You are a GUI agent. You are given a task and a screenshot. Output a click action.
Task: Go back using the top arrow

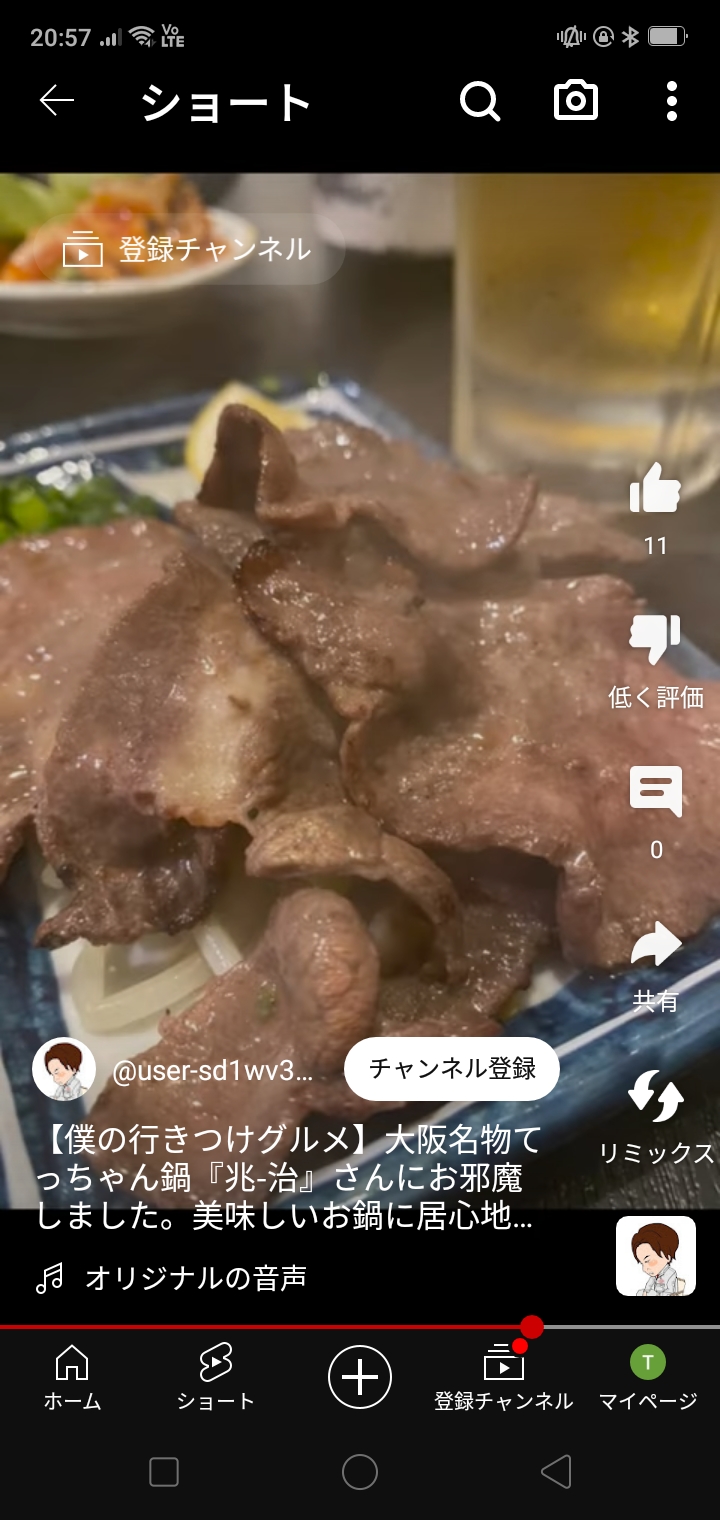point(57,101)
